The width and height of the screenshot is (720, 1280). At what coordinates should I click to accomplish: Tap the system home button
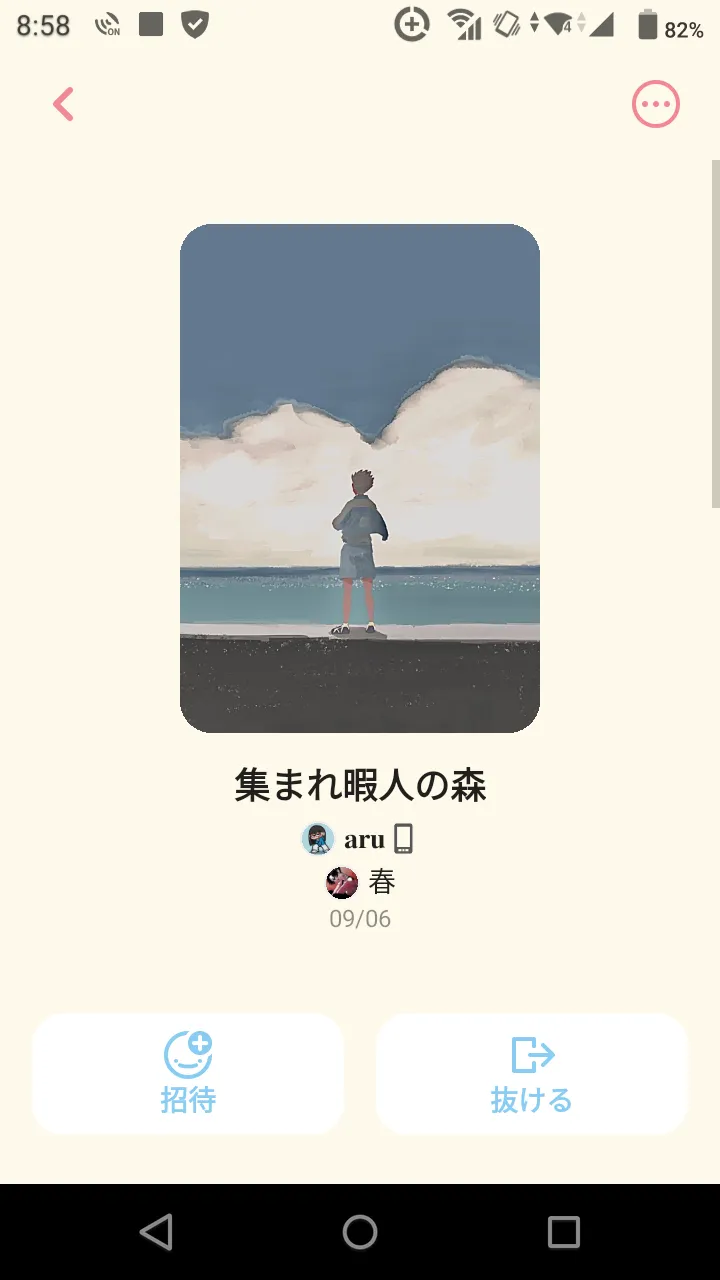(360, 1232)
